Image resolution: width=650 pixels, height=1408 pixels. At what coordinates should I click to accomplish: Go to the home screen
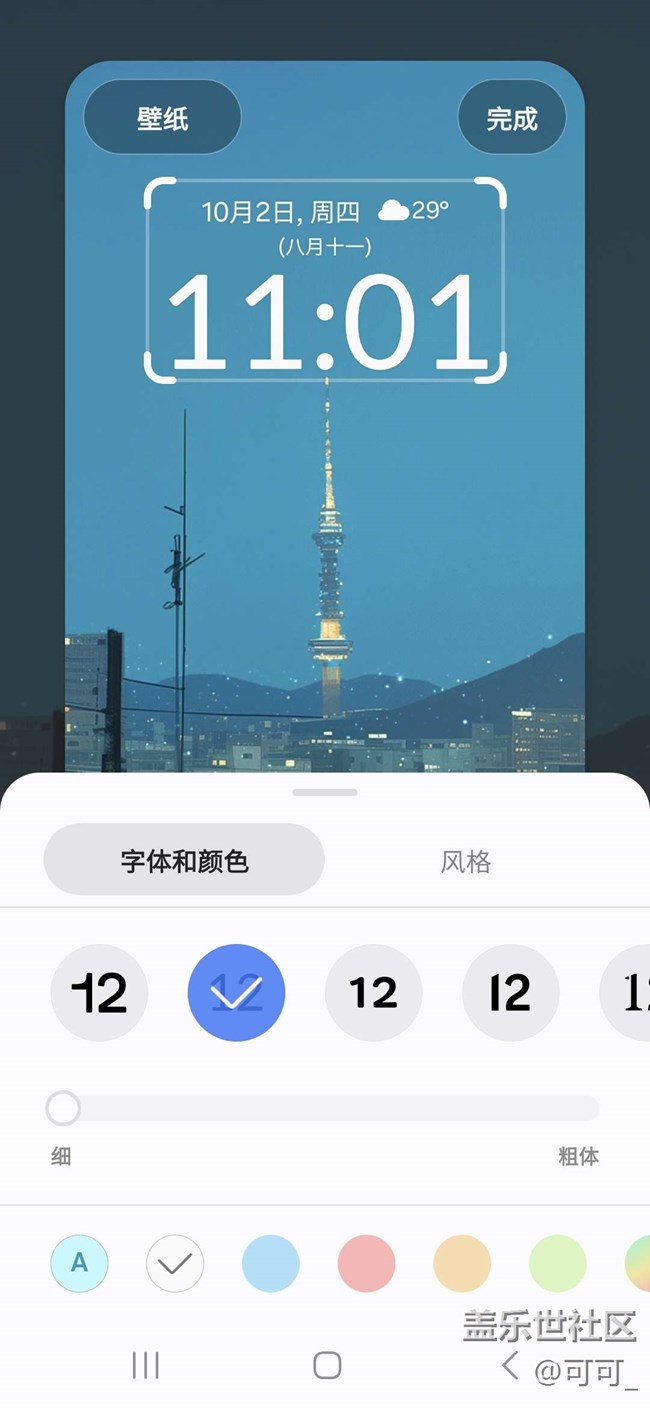tap(327, 1365)
